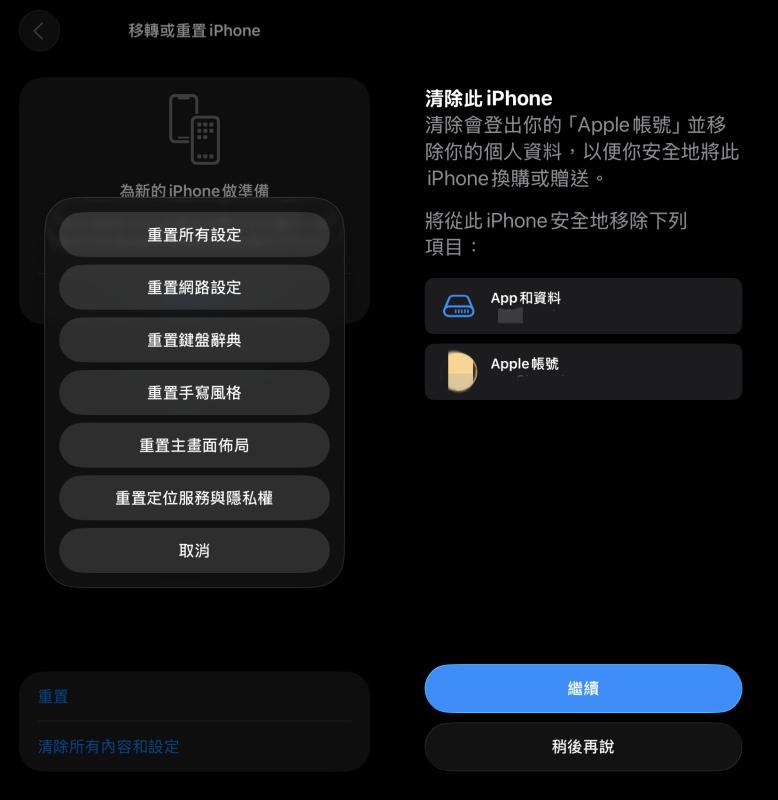Screen dimensions: 778x800
Task: Select 重置所有設定 in the action sheet
Action: 194,234
